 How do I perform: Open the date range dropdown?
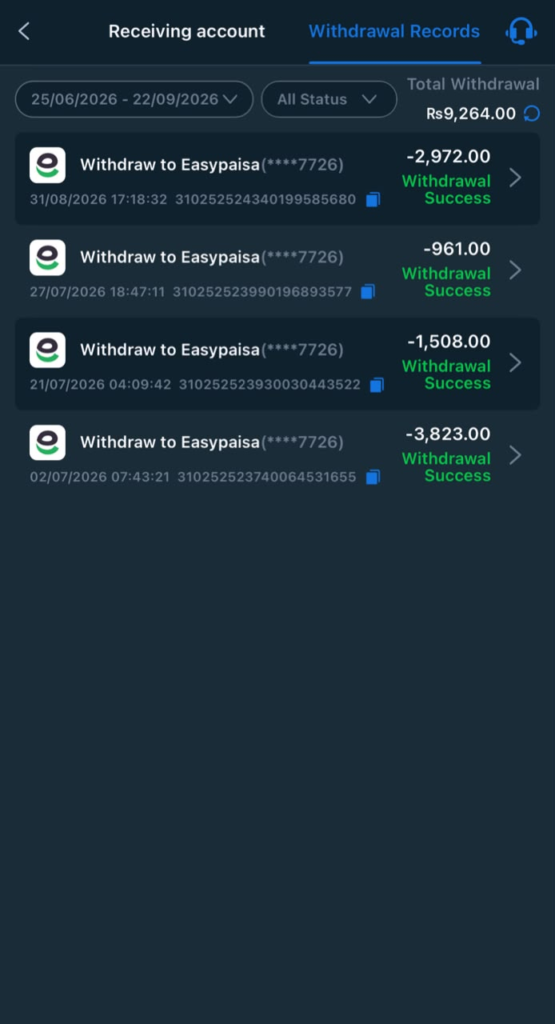(x=134, y=99)
